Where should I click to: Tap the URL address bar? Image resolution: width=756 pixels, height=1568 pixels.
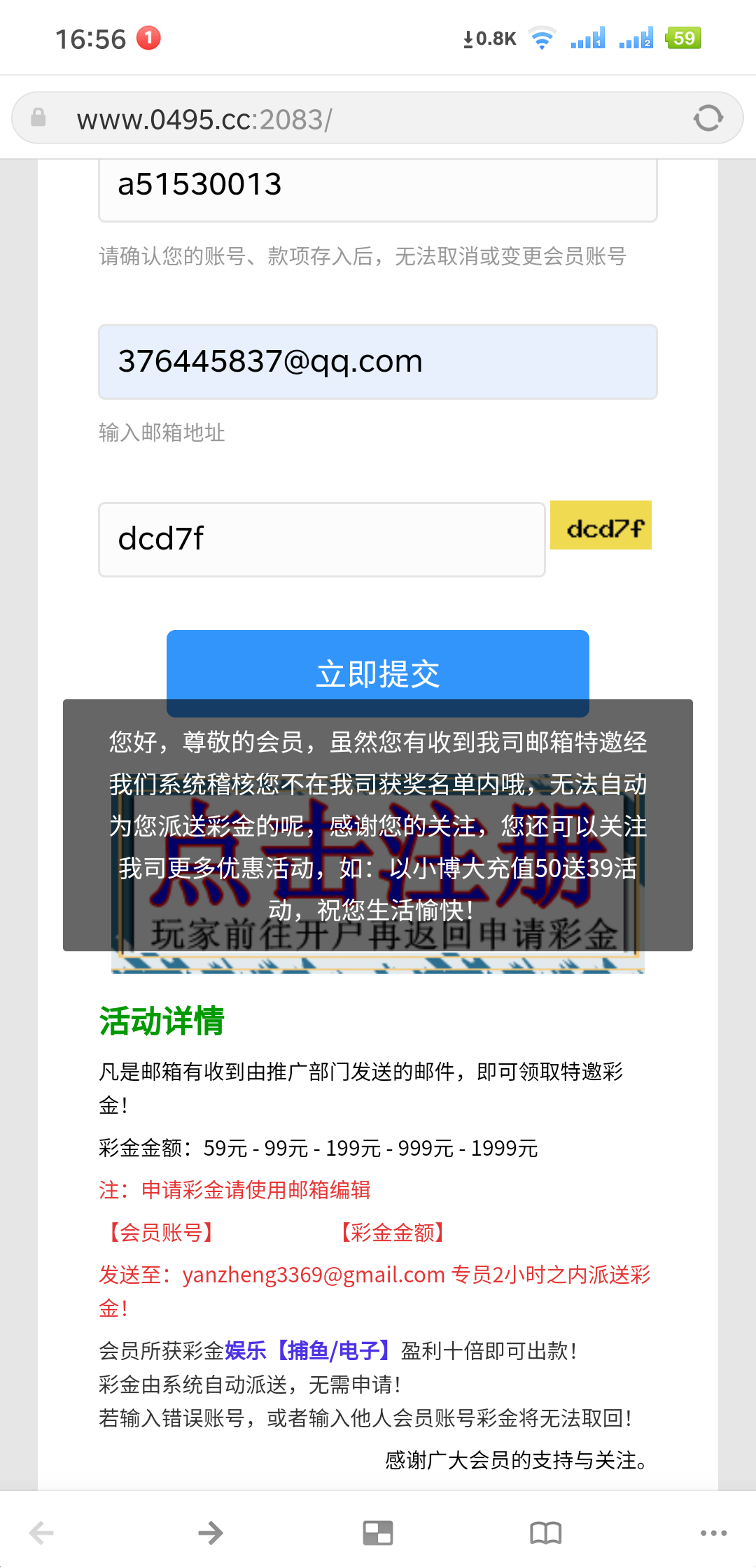350,119
